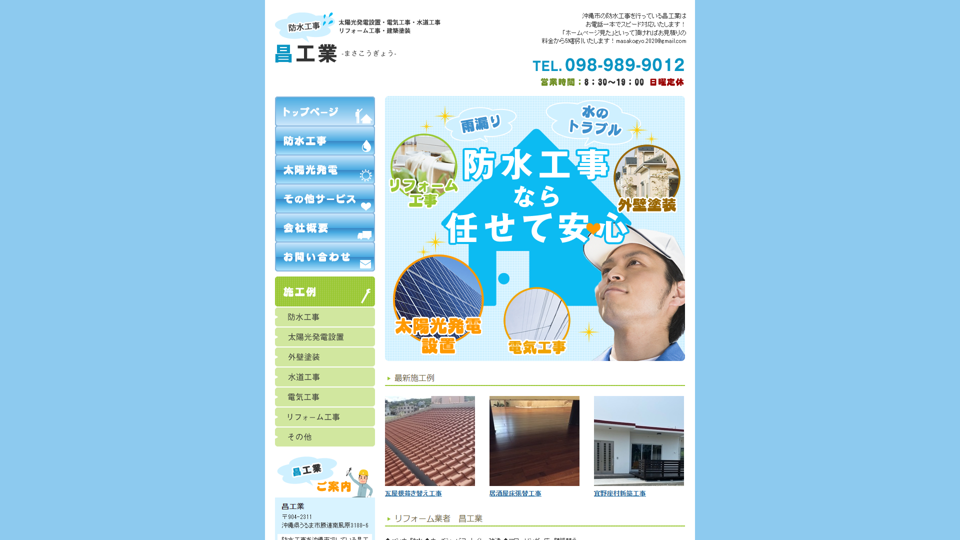This screenshot has width=960, height=540.
Task: View 太陽光発電設置 work examples
Action: tap(324, 337)
